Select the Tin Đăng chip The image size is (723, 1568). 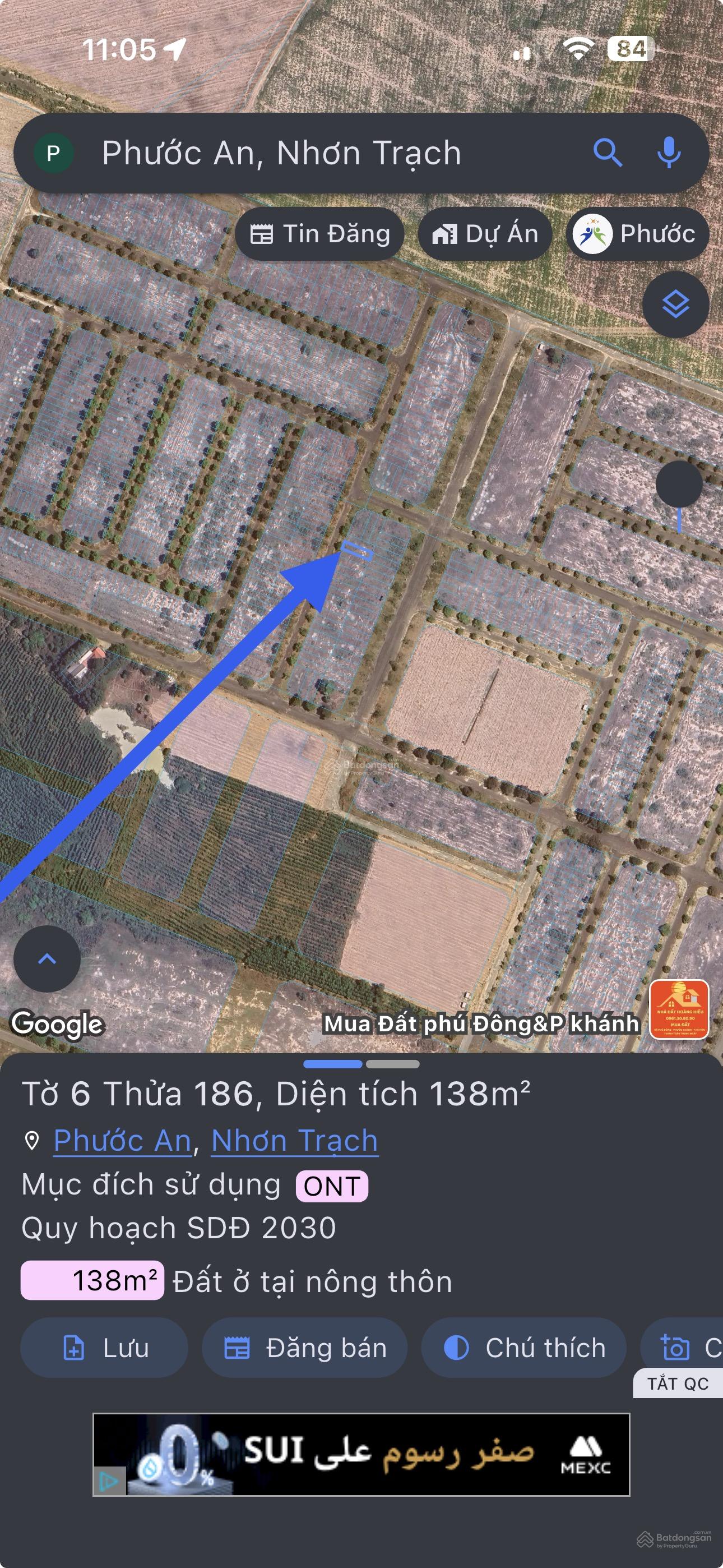coord(320,234)
